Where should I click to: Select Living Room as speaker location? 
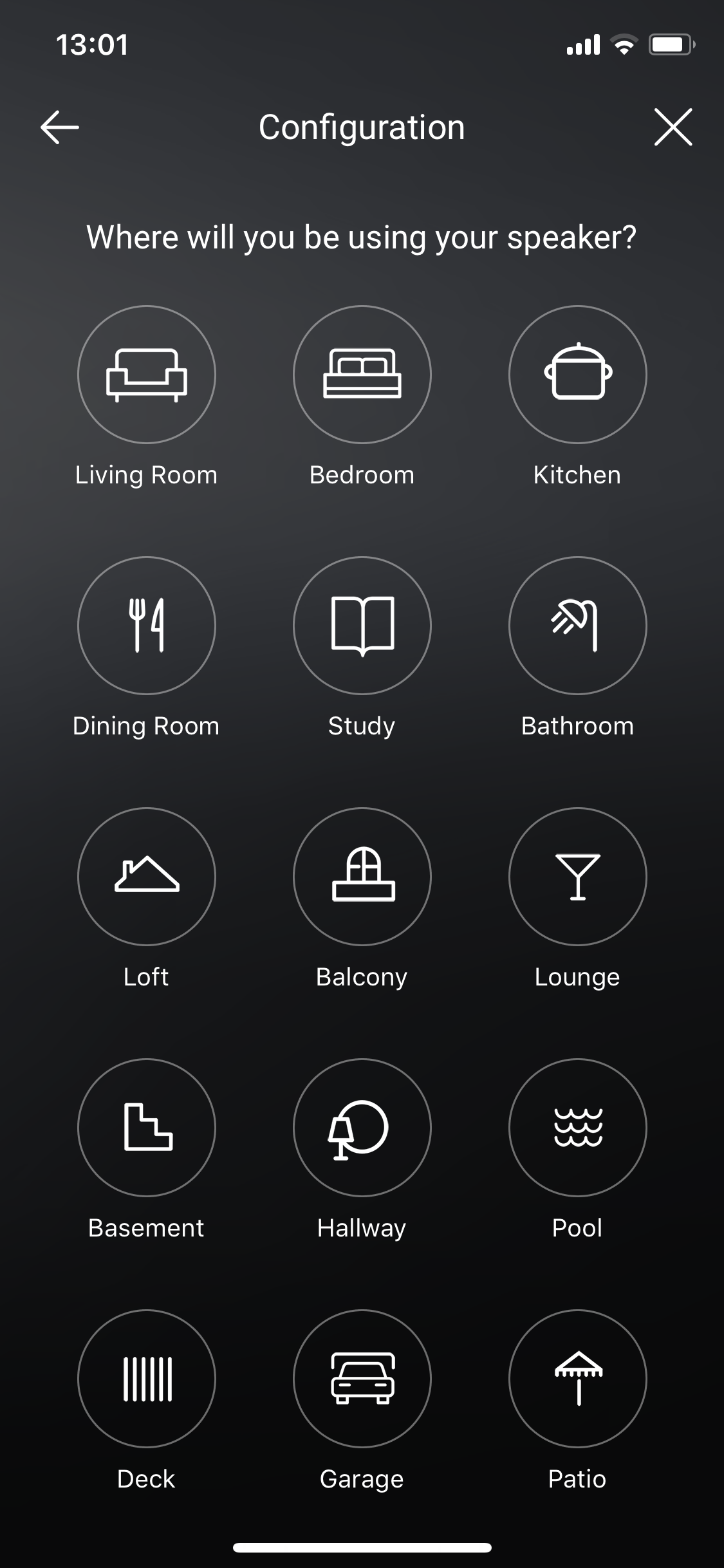(147, 375)
